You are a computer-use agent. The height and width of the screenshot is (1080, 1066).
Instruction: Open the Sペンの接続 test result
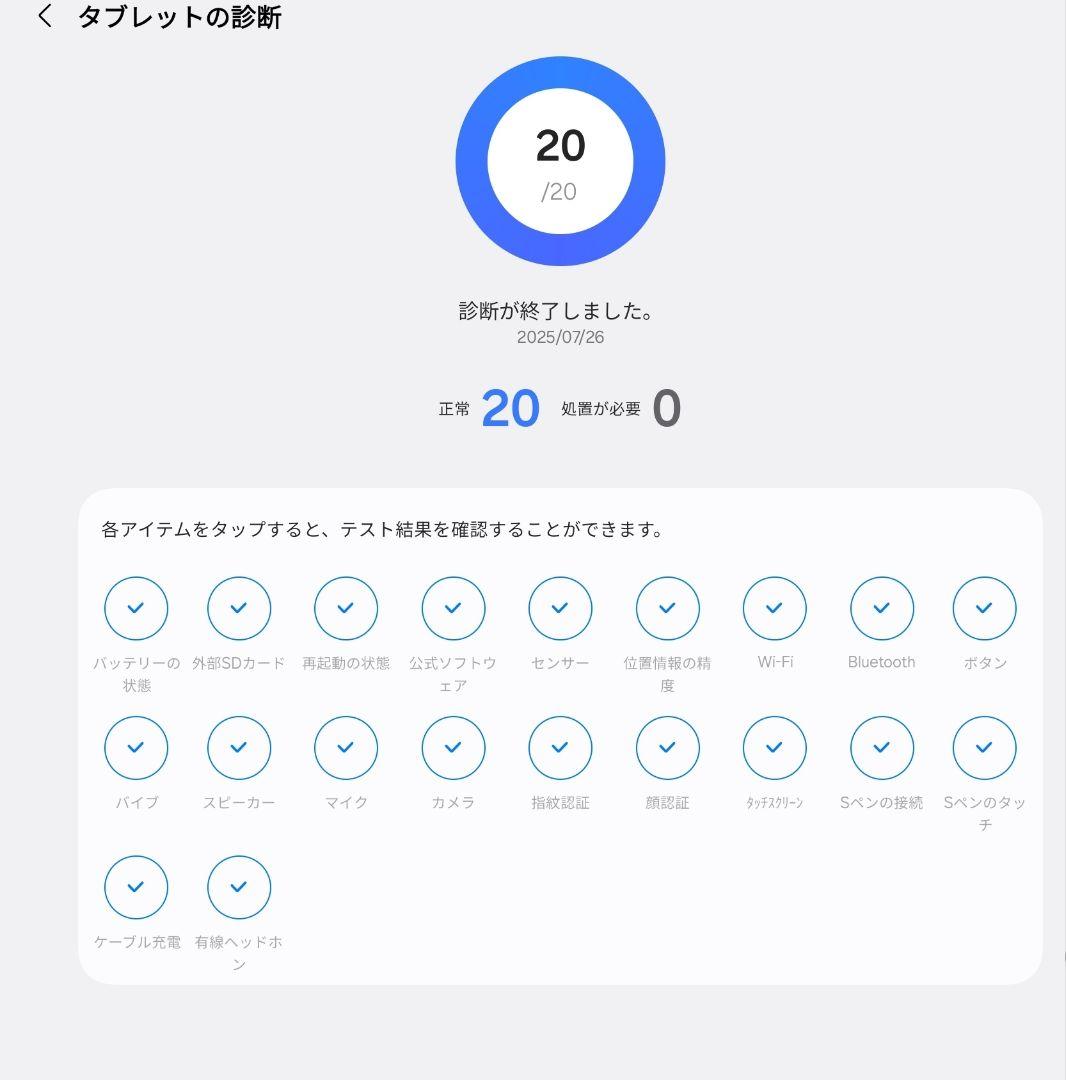[881, 747]
